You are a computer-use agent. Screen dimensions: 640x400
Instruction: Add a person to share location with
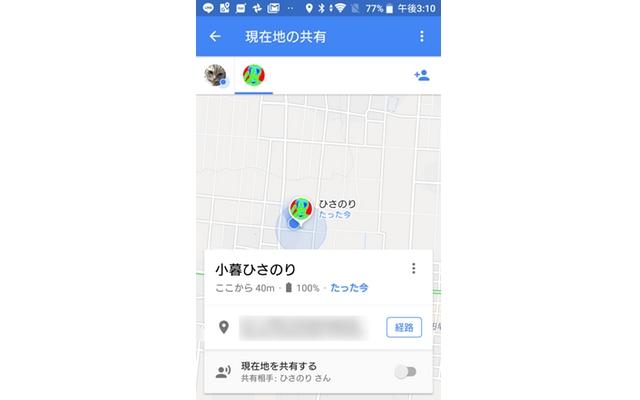pos(421,75)
